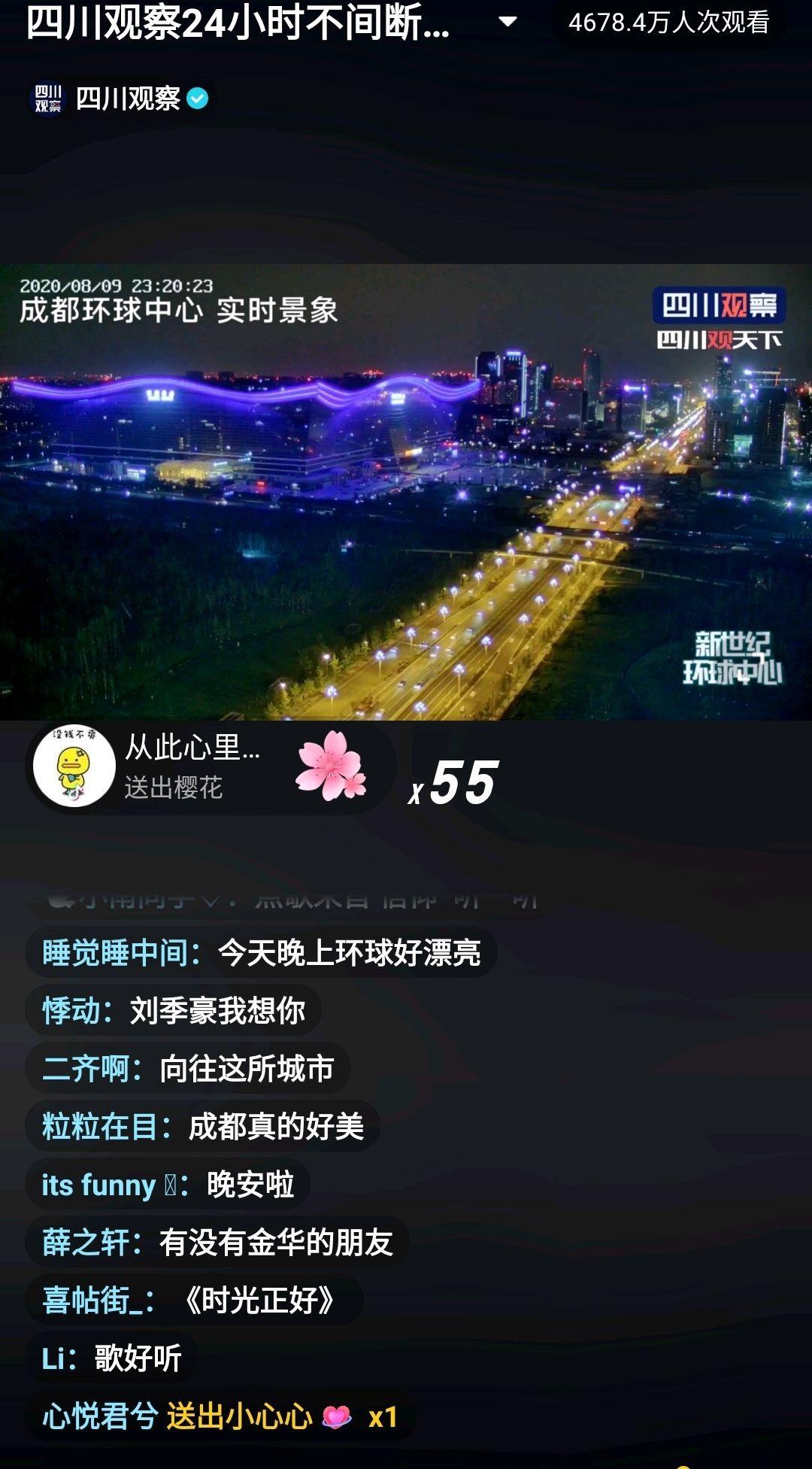View the 4678.4万人次观看 audience count
This screenshot has width=812, height=1469.
[x=668, y=23]
